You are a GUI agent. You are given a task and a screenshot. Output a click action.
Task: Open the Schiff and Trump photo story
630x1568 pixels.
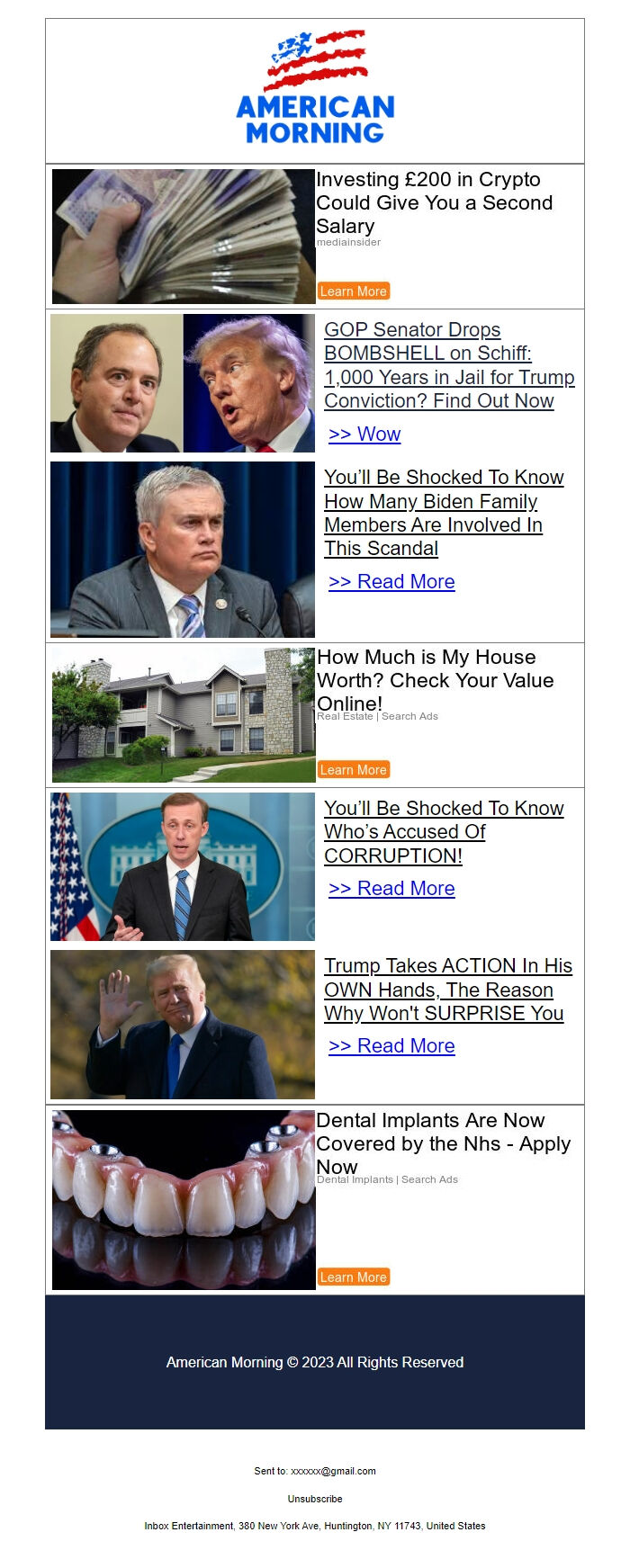pyautogui.click(x=183, y=383)
